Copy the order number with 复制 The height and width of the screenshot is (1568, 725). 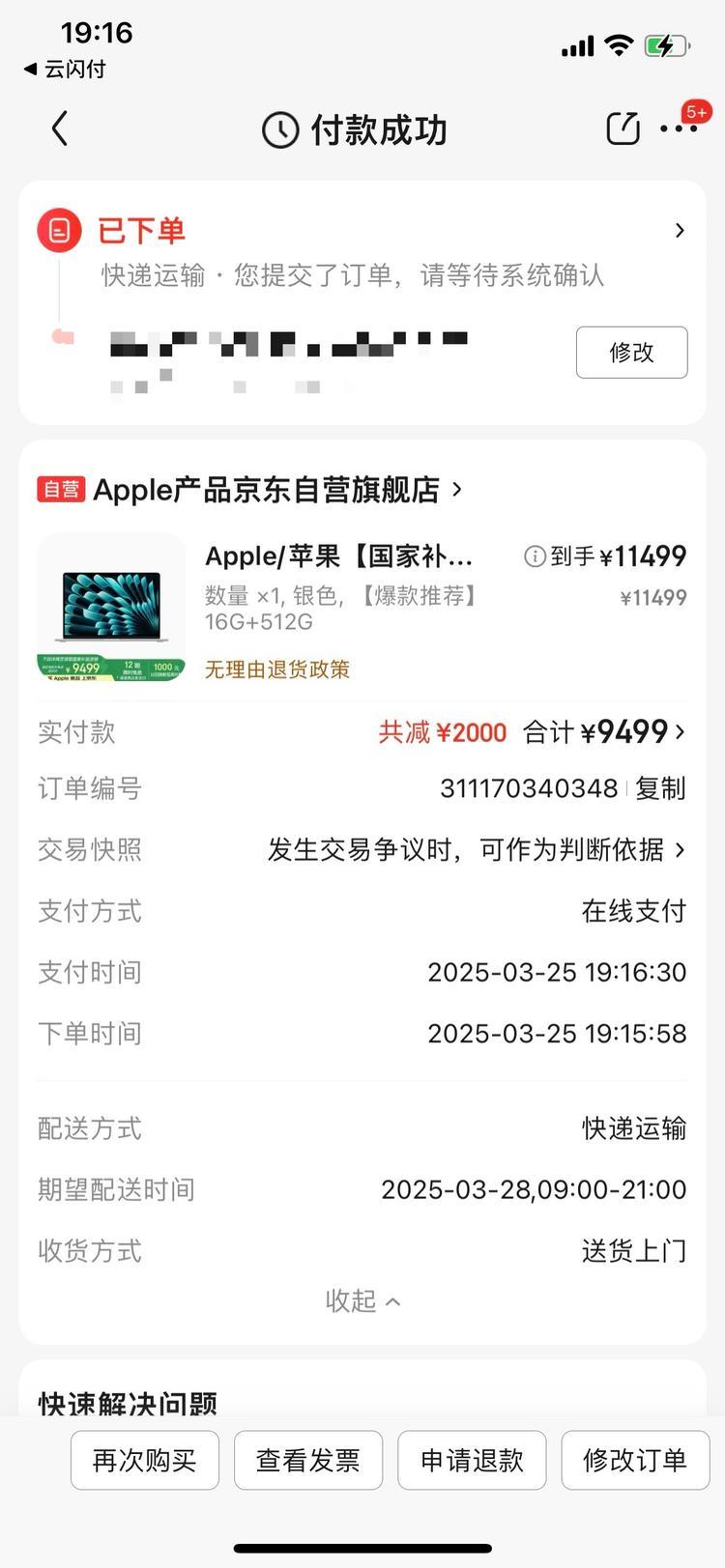(660, 789)
